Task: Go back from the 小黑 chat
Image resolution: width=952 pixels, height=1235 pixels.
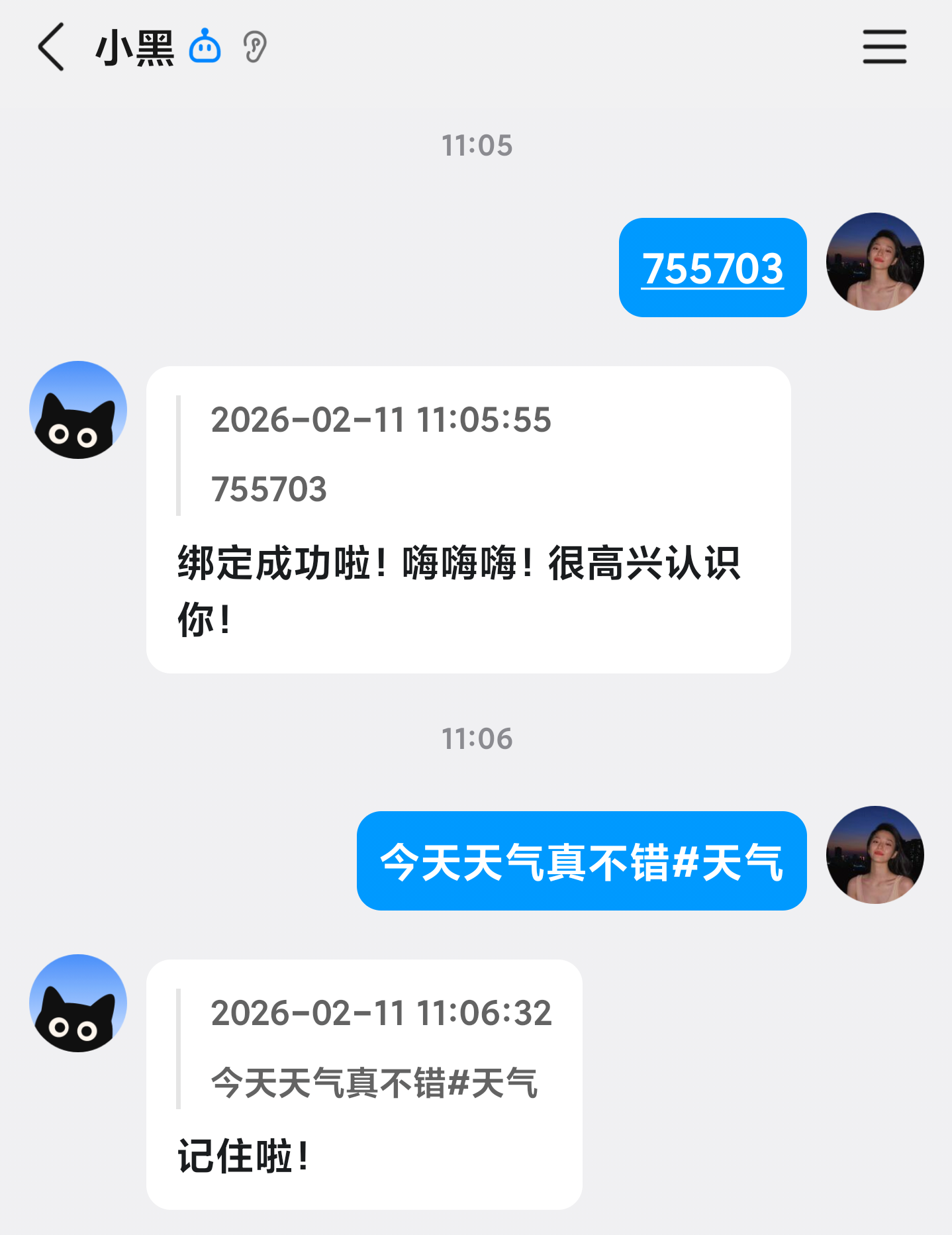Action: tap(51, 47)
